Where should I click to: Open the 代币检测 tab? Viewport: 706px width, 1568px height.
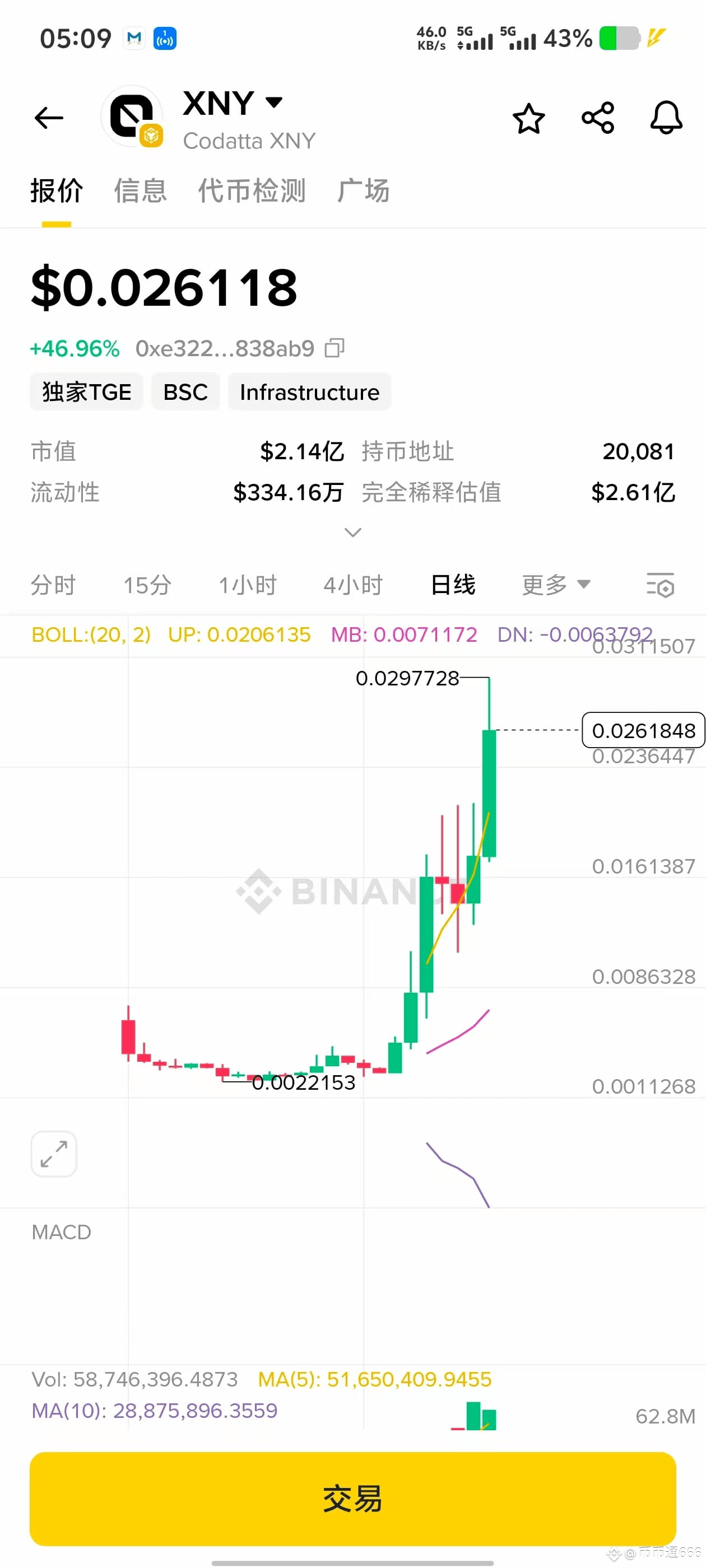pos(252,190)
